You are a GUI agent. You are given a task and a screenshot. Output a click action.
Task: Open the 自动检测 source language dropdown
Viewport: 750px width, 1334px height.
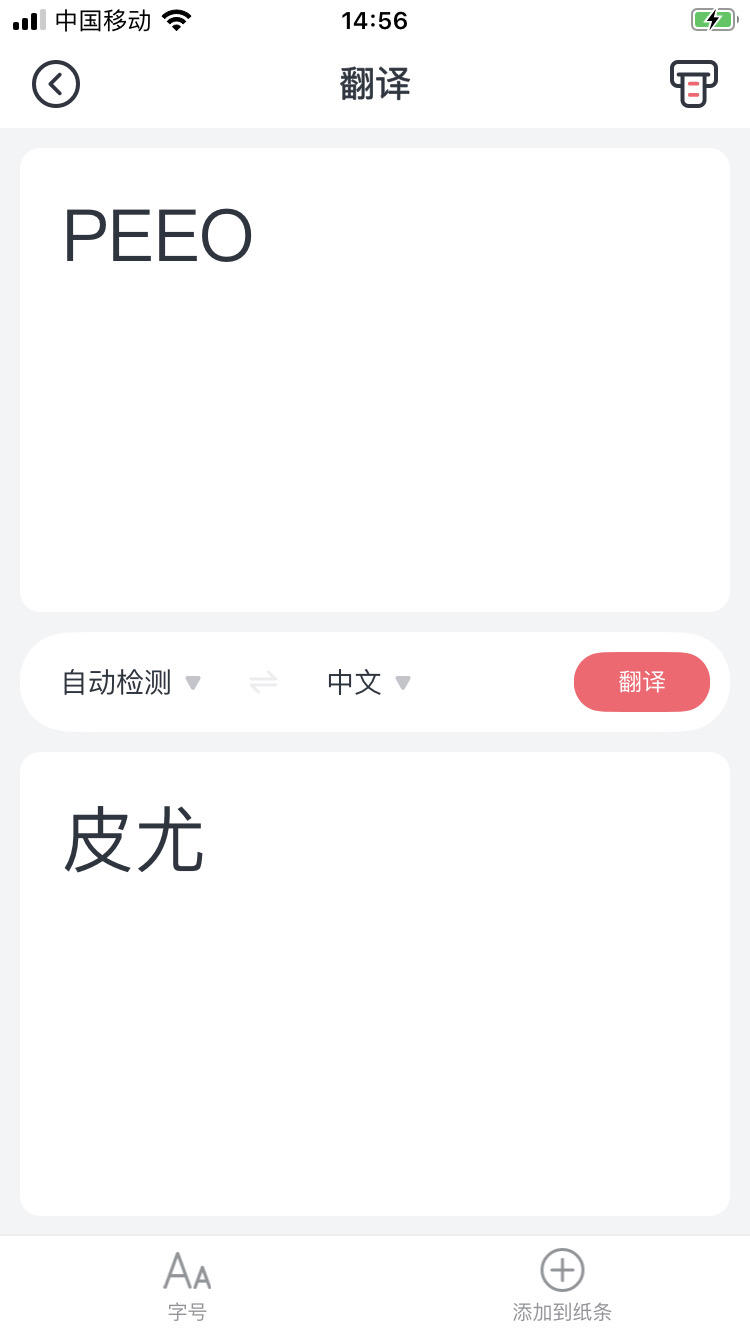click(x=131, y=683)
